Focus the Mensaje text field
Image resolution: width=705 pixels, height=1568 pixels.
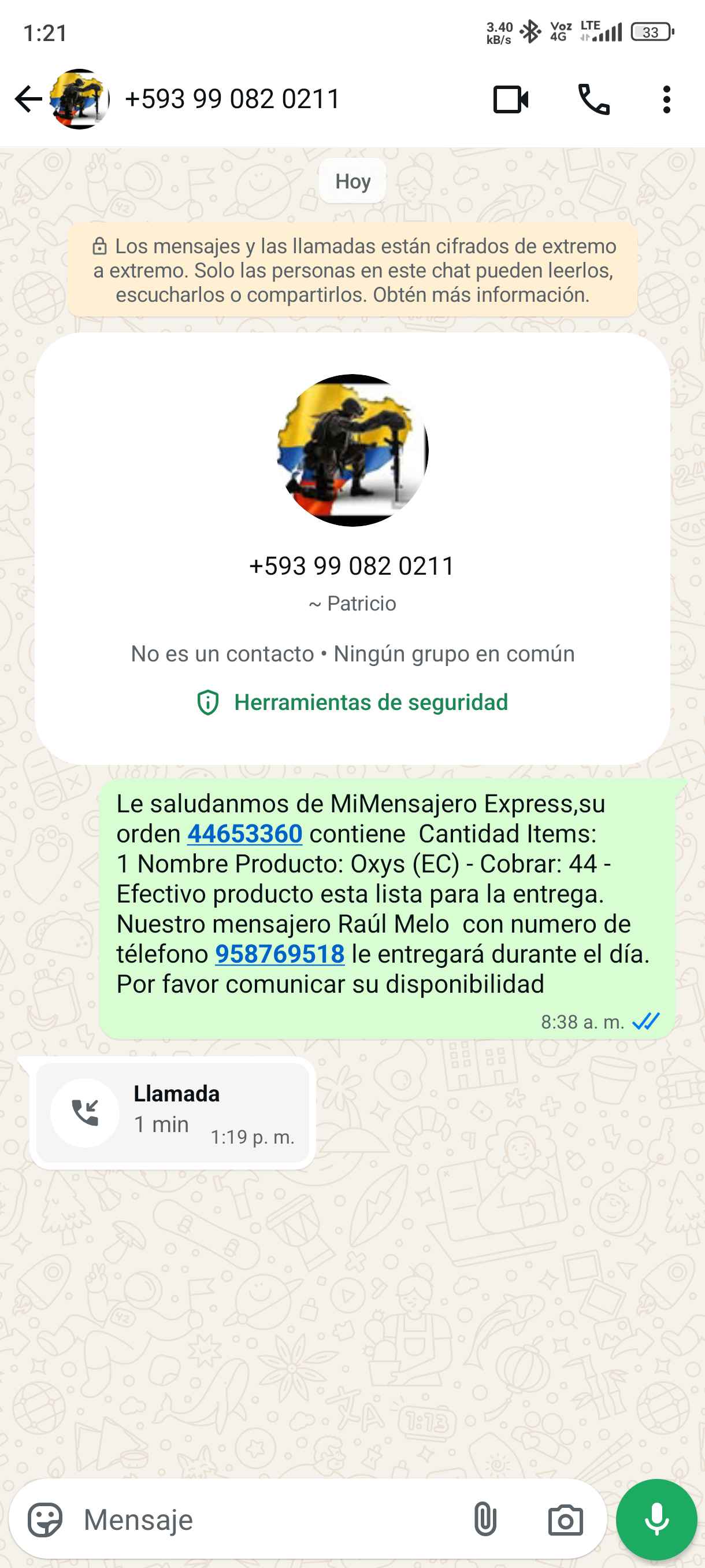pyautogui.click(x=268, y=1519)
